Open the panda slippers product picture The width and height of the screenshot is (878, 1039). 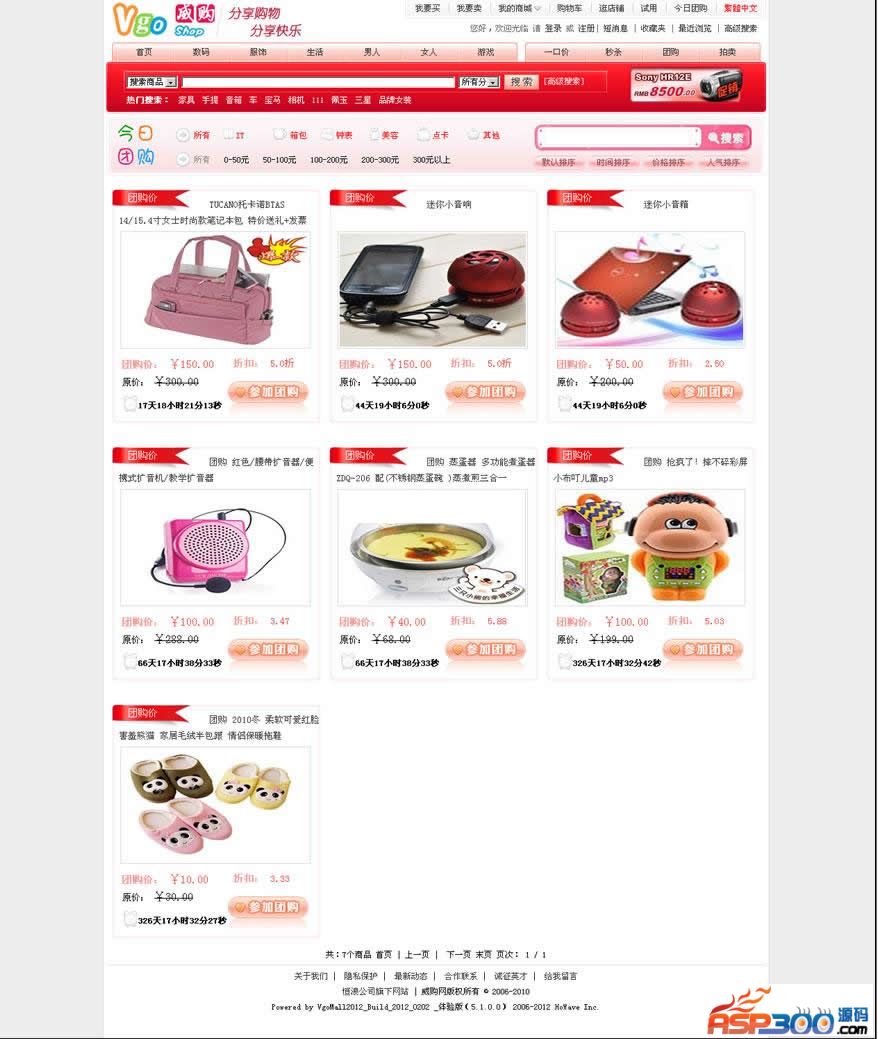click(215, 805)
